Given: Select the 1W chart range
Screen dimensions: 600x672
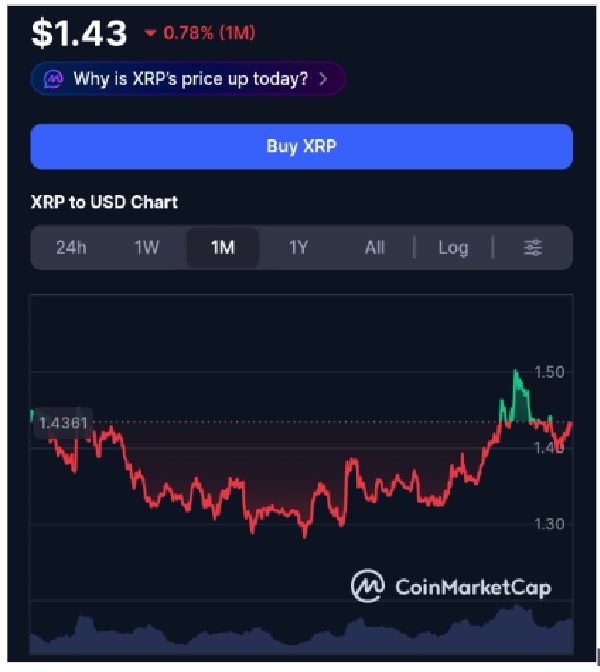Looking at the screenshot, I should tap(147, 248).
